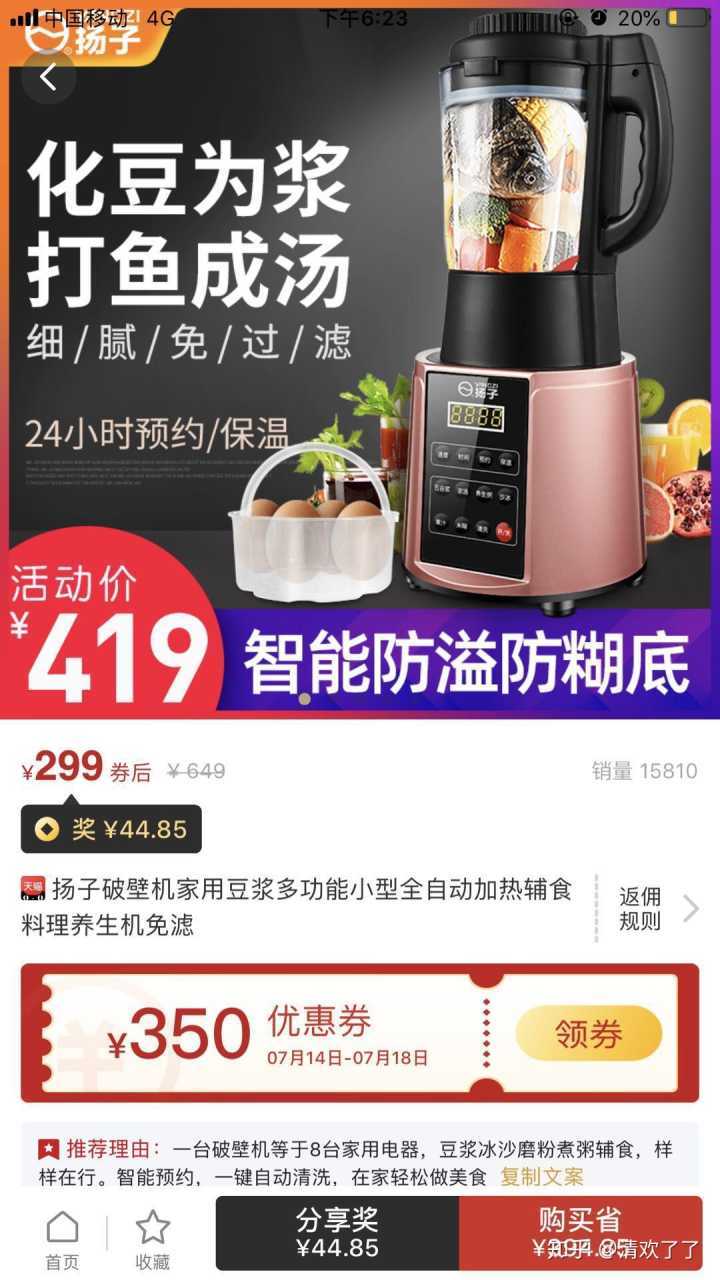Image resolution: width=720 pixels, height=1280 pixels.
Task: Add the product to 收藏 favorites
Action: click(x=153, y=1238)
